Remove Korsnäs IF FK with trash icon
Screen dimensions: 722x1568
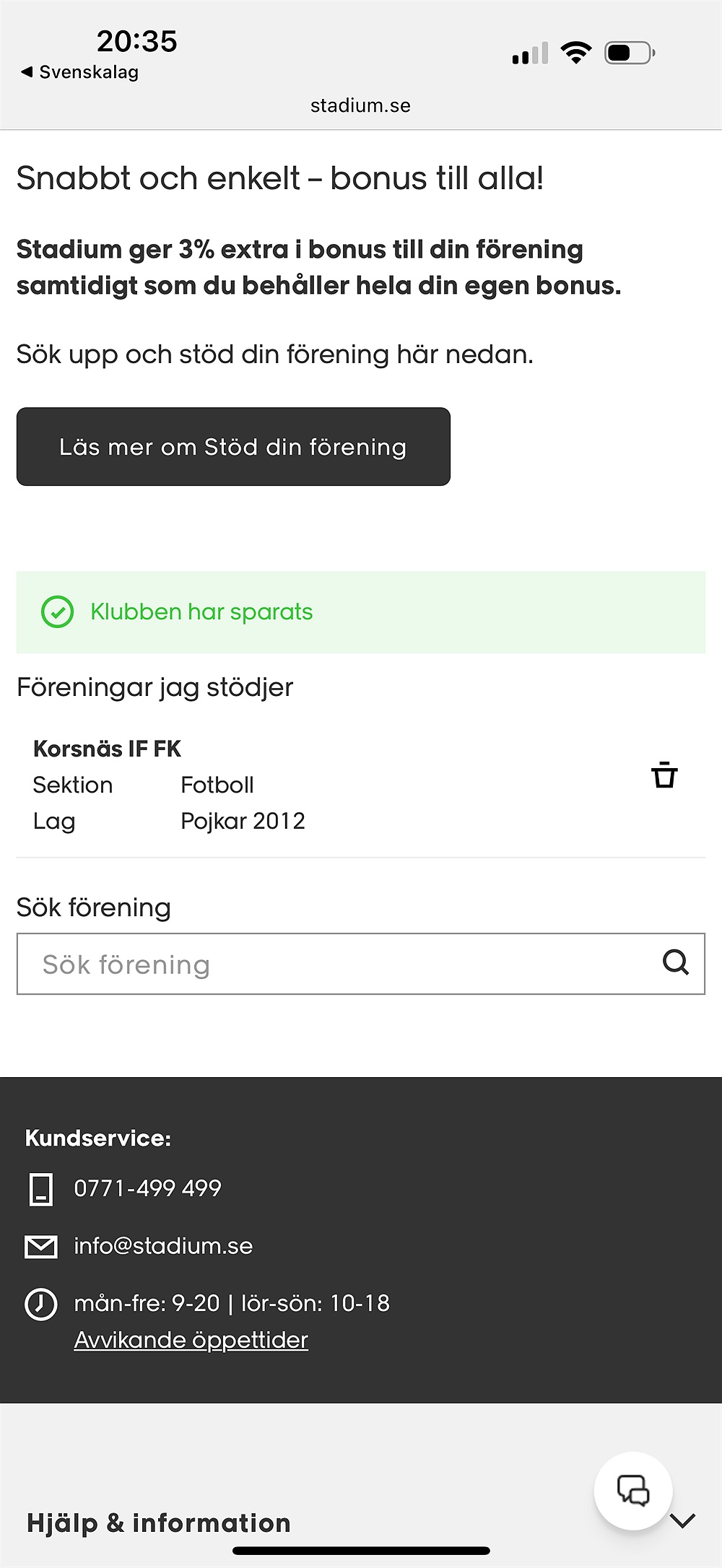pos(664,775)
